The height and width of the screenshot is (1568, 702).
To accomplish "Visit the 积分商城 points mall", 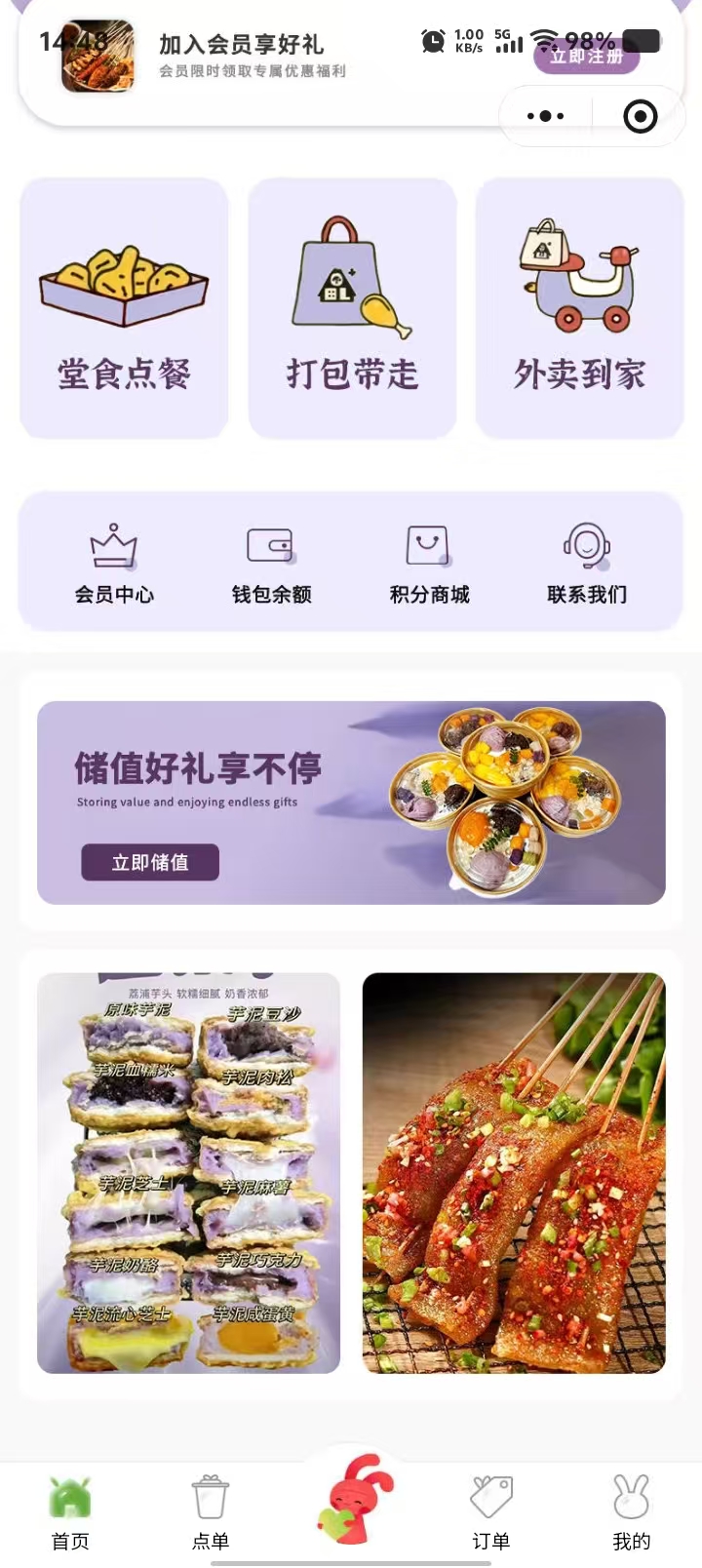I will pyautogui.click(x=429, y=563).
